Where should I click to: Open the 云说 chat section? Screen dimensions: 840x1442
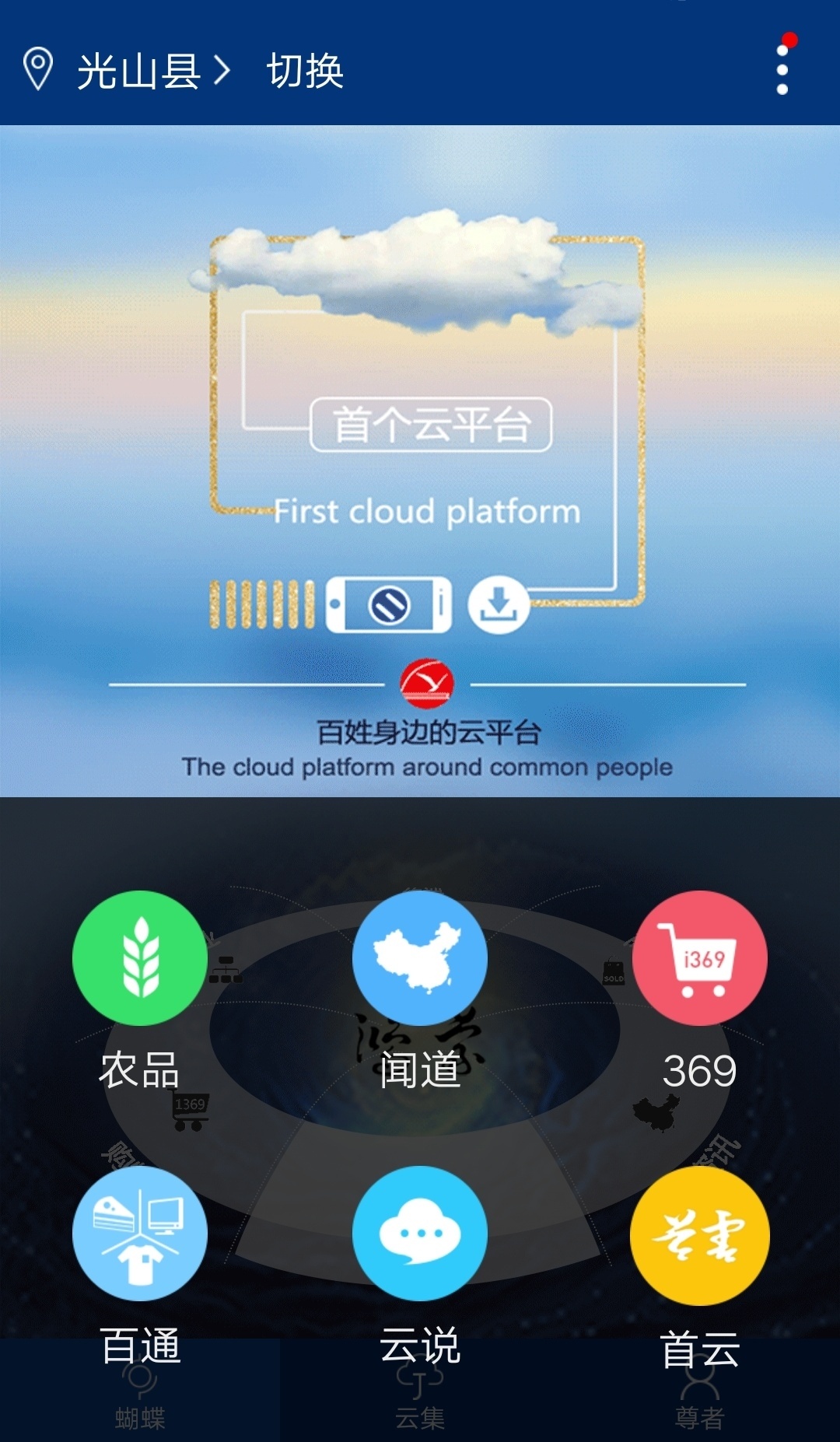click(x=420, y=1234)
